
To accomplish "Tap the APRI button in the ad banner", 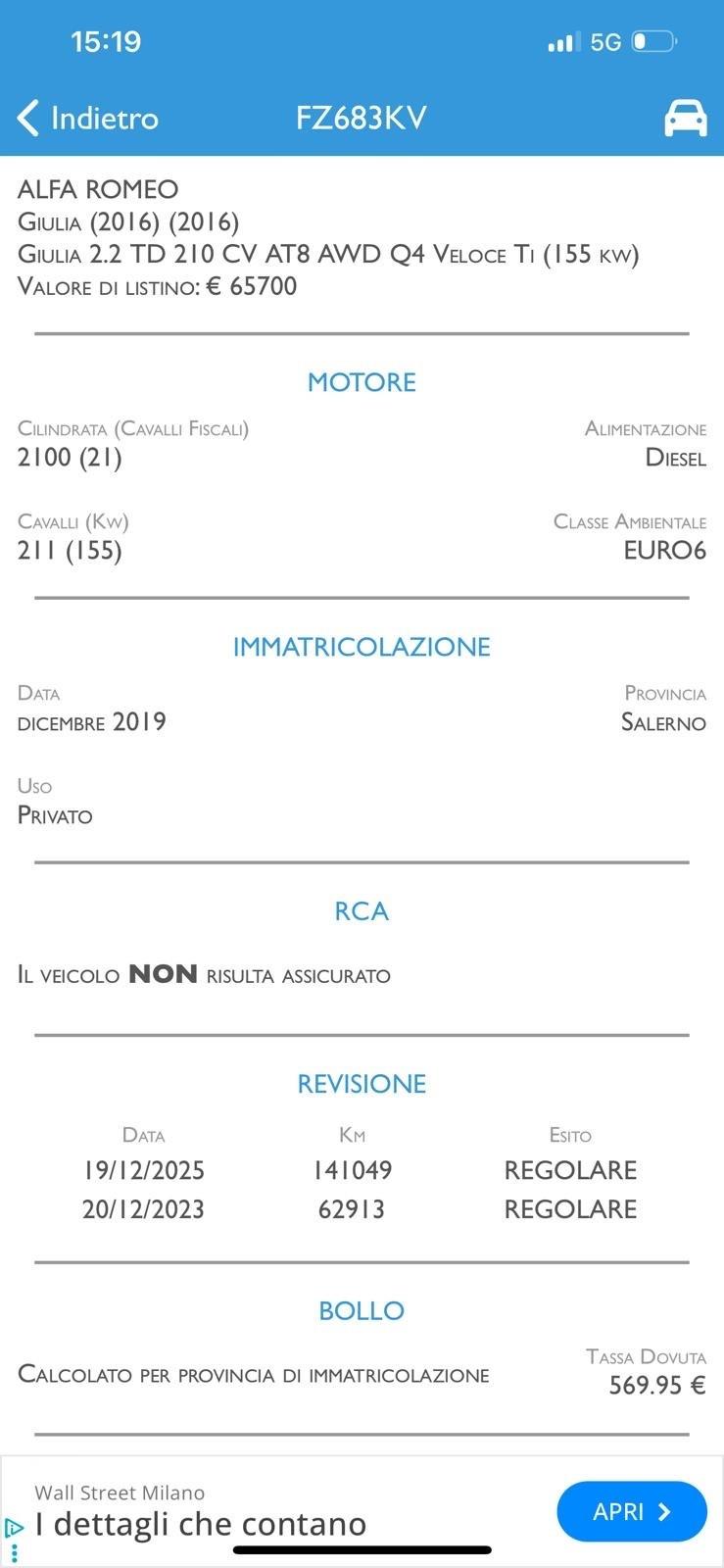I will point(632,1511).
